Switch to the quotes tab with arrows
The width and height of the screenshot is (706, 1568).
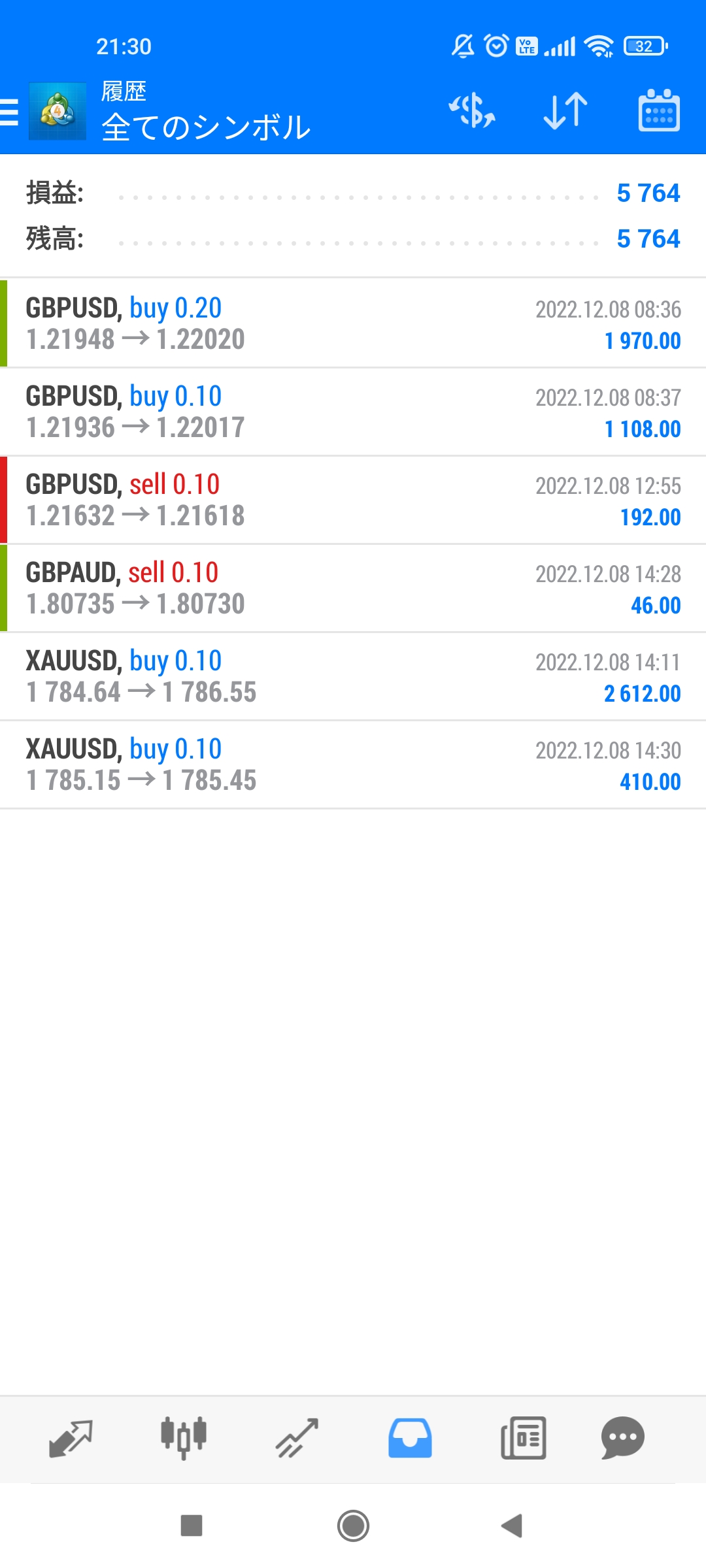[x=71, y=1438]
